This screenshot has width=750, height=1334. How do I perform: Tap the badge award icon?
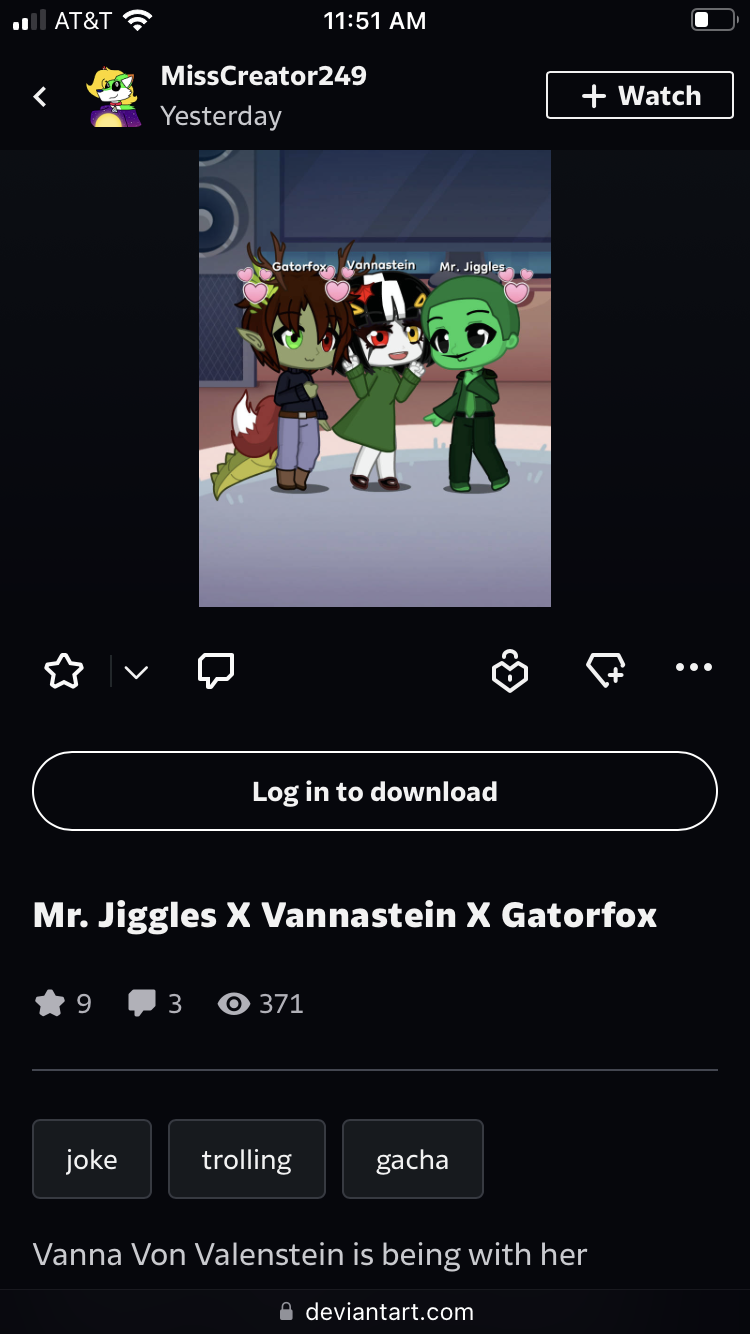[x=510, y=671]
